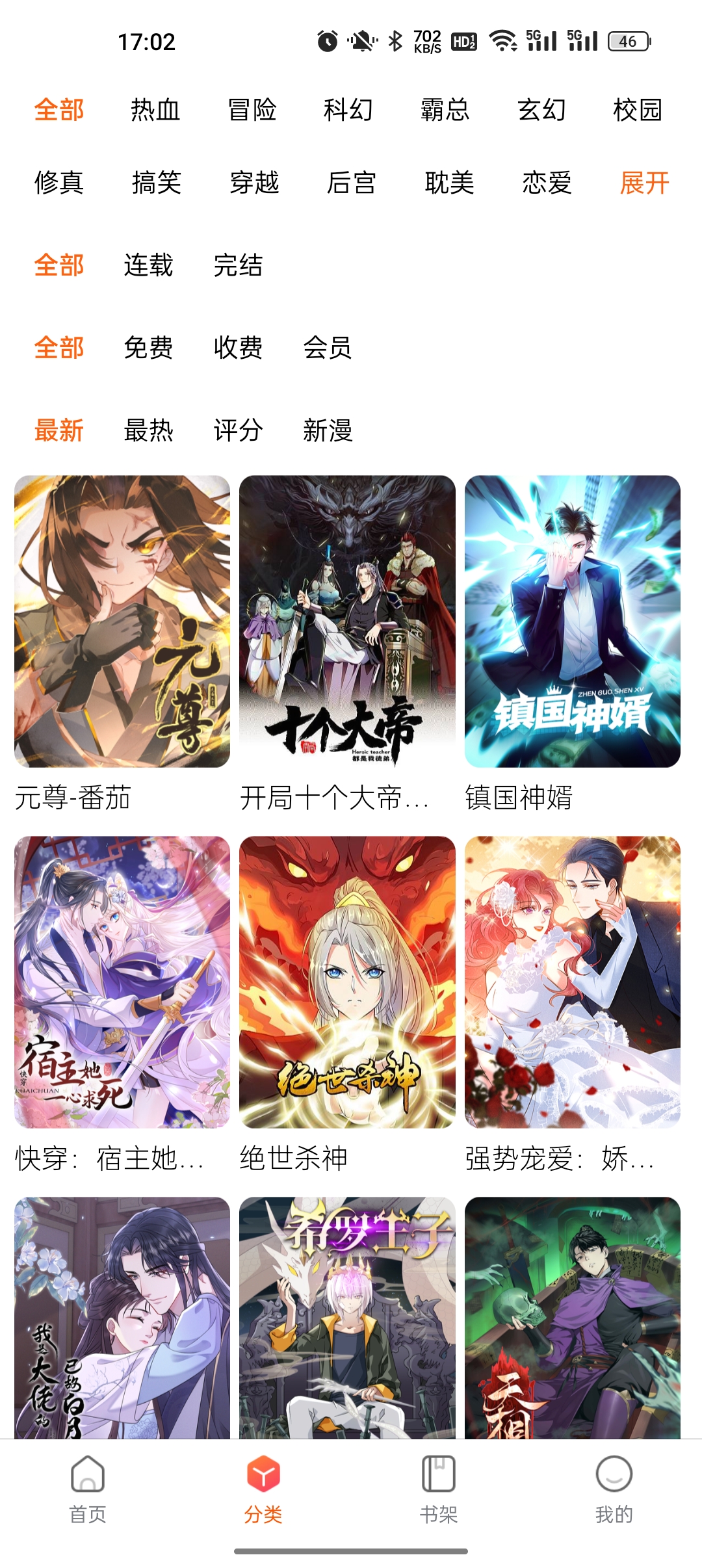Sort comics by 最热
Screen dimensions: 702x1568
(148, 430)
